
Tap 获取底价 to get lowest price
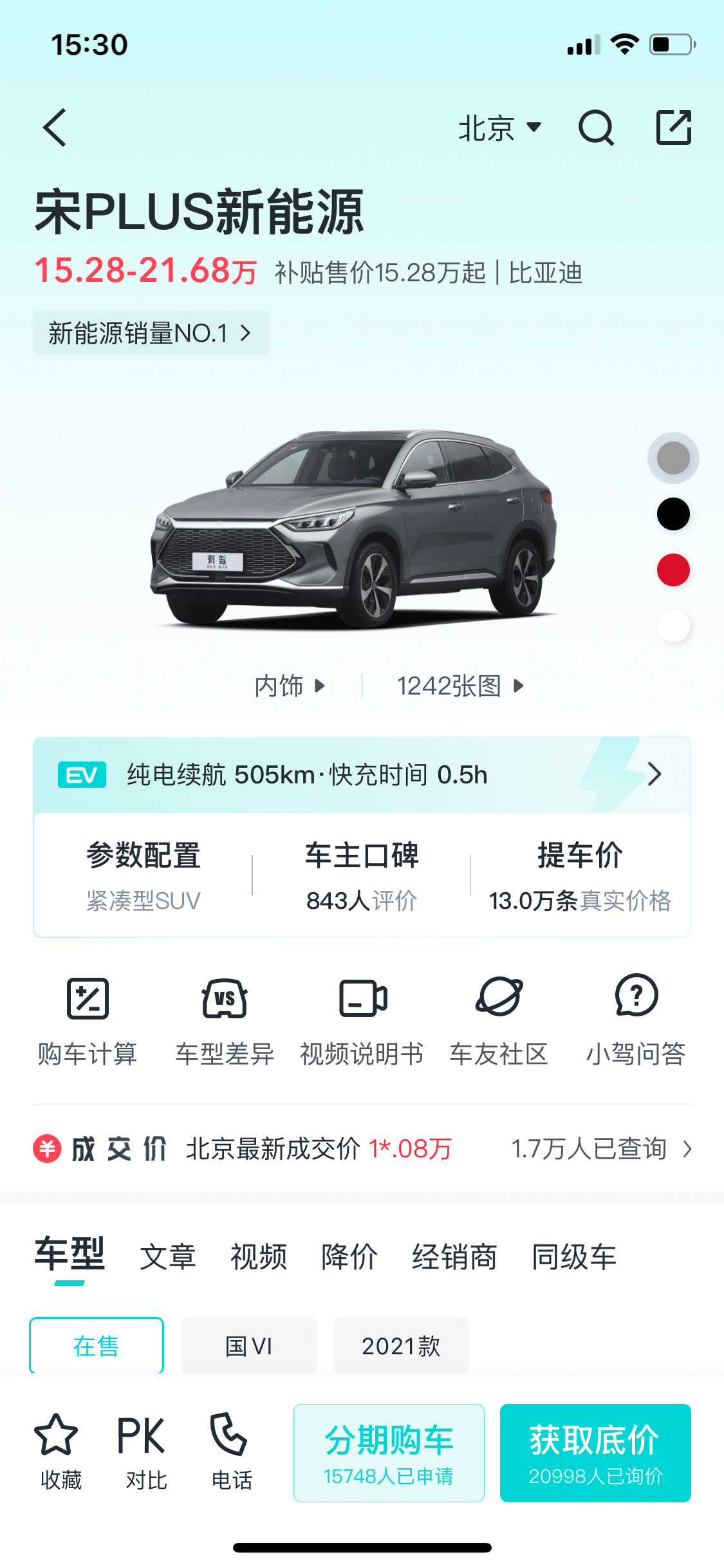tap(595, 1452)
